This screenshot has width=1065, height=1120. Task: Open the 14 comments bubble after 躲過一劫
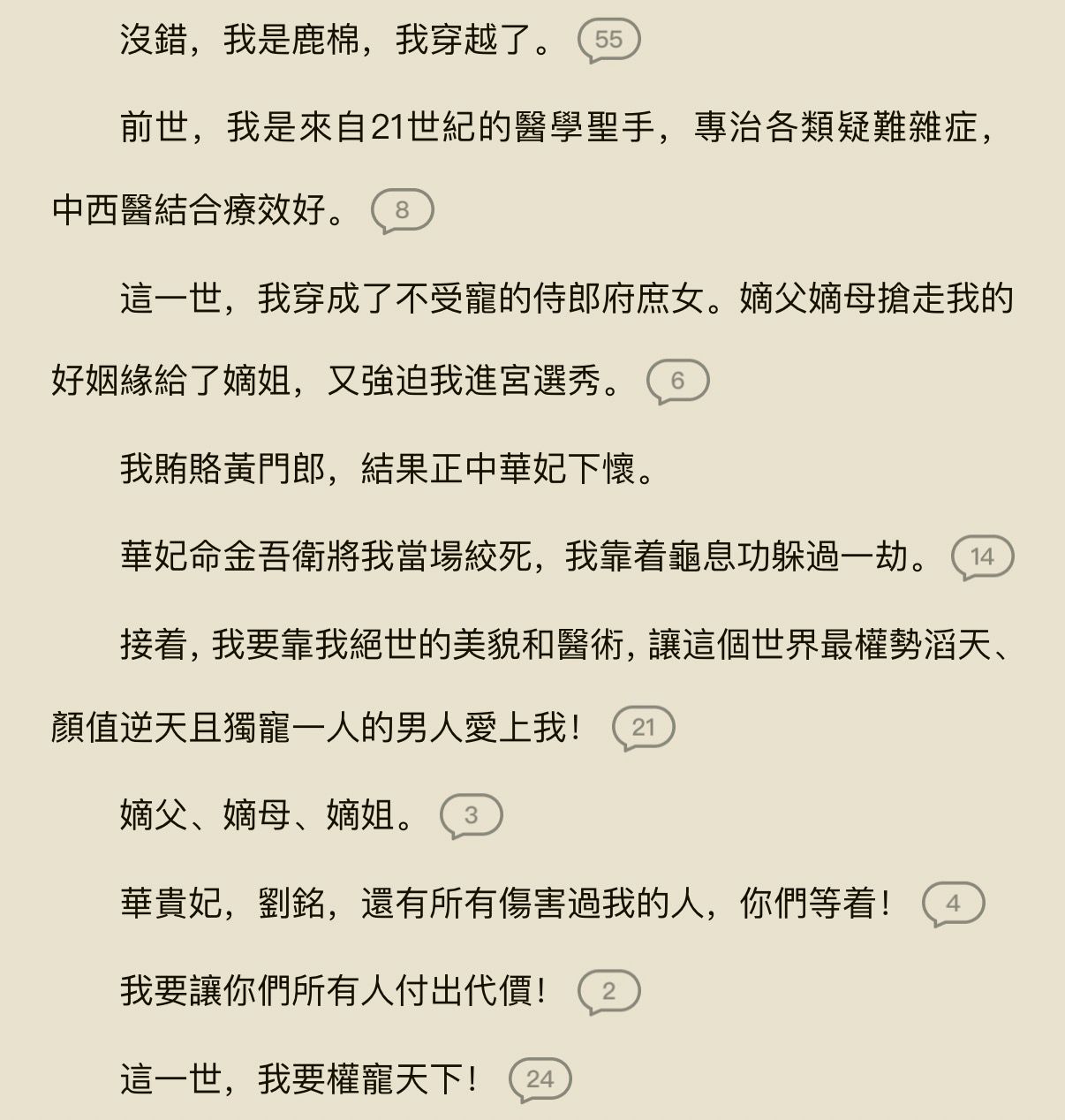982,556
